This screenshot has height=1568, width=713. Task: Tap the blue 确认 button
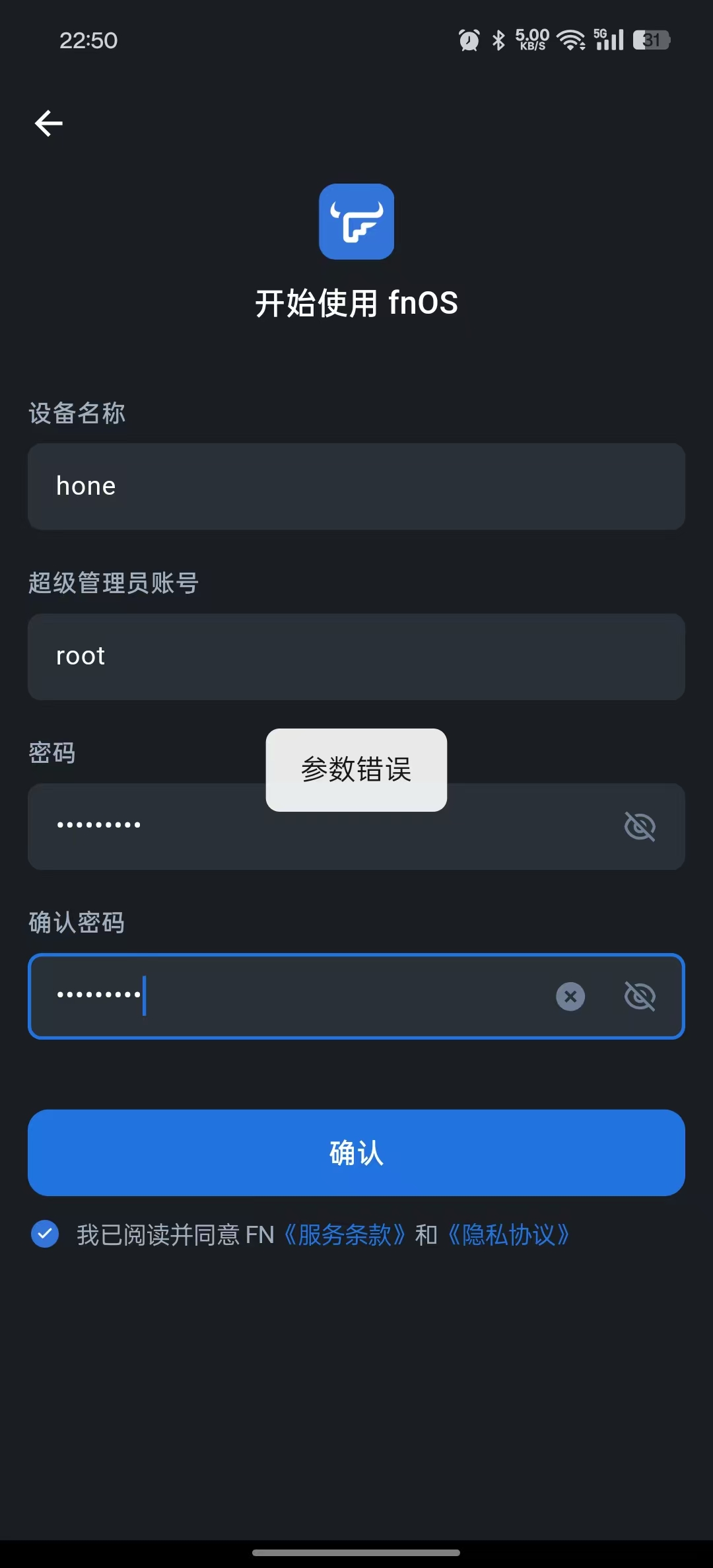pos(356,1153)
